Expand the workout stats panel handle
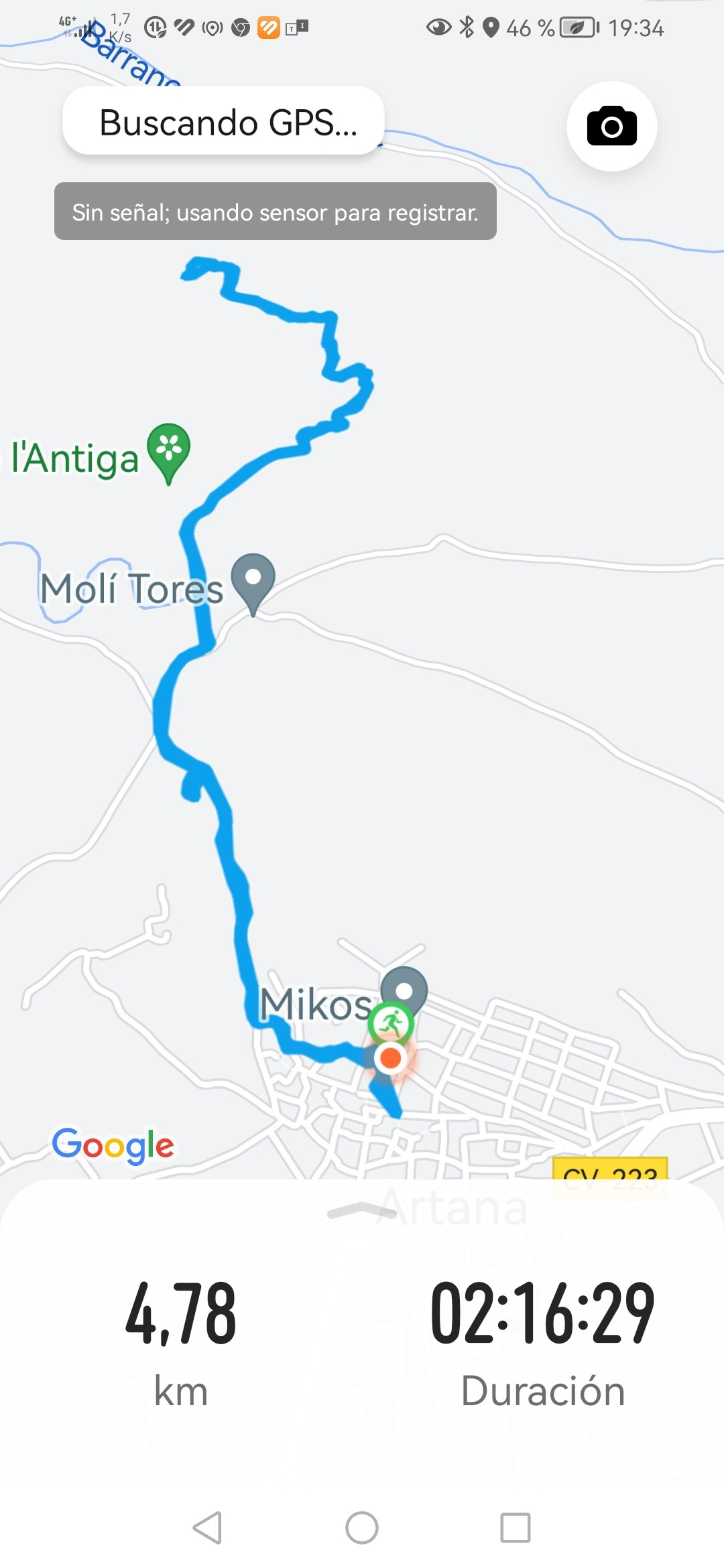Image resolution: width=724 pixels, height=1568 pixels. pos(362,1210)
